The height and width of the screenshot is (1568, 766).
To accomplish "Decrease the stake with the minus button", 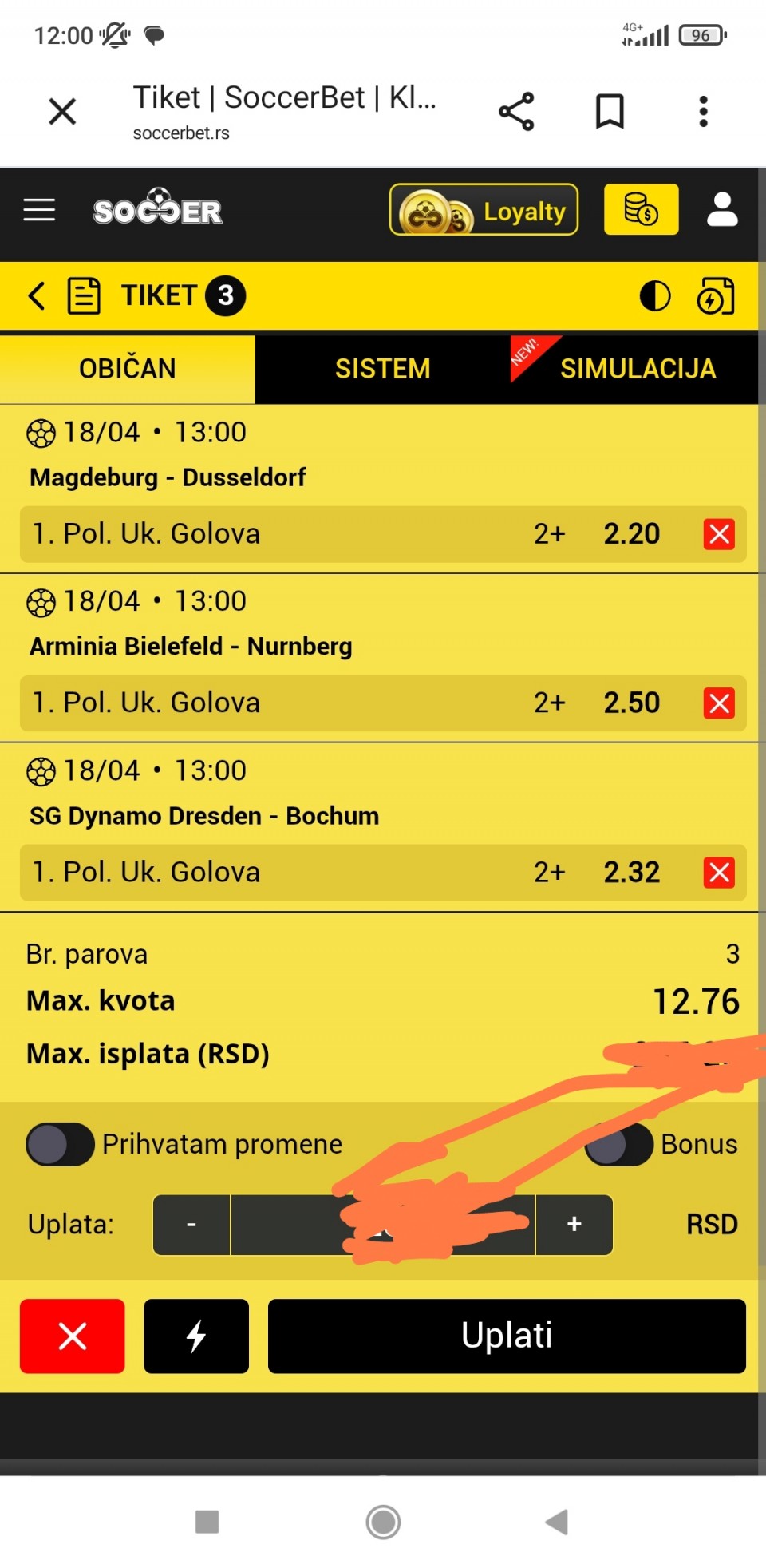I will pos(191,1224).
